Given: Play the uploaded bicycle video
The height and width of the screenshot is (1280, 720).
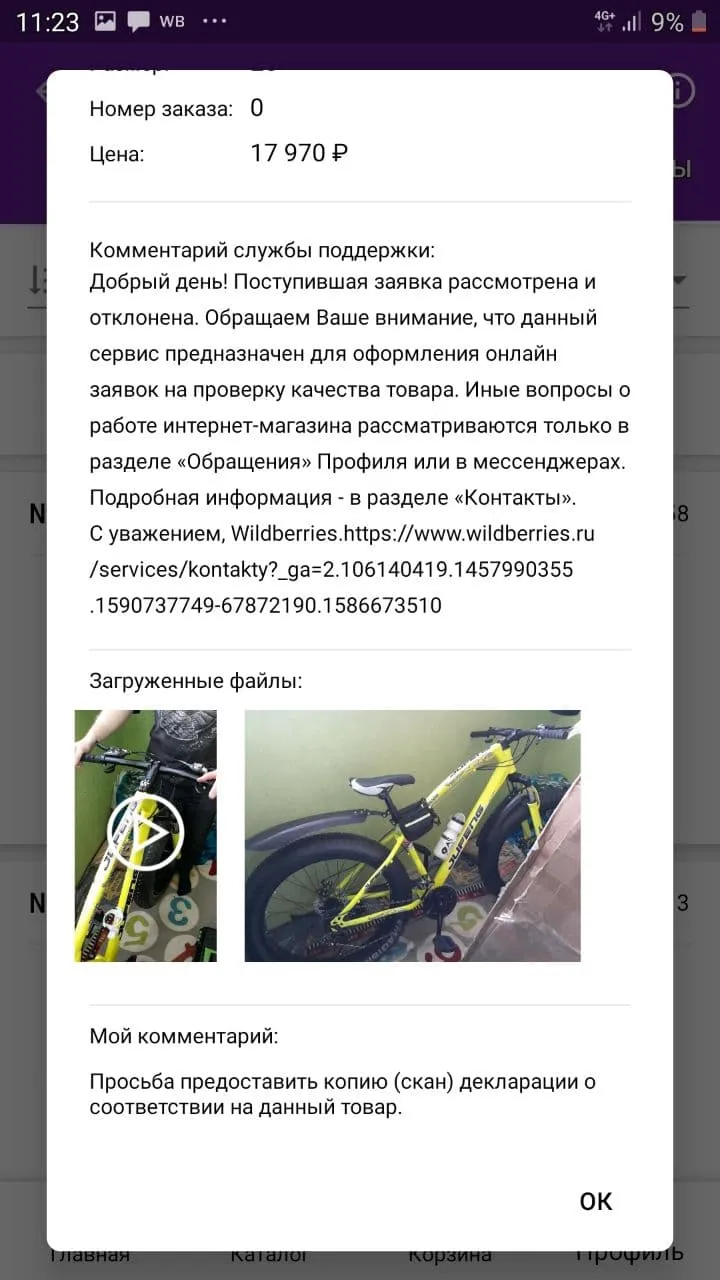Looking at the screenshot, I should coord(146,836).
